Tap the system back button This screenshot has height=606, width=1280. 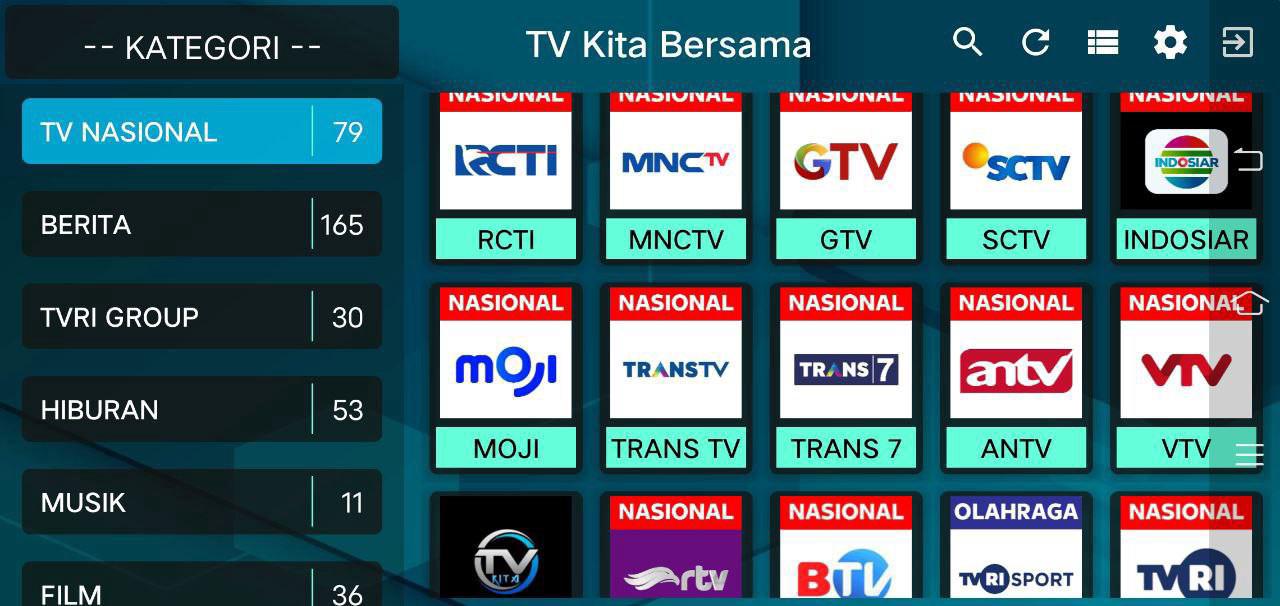pos(1249,159)
